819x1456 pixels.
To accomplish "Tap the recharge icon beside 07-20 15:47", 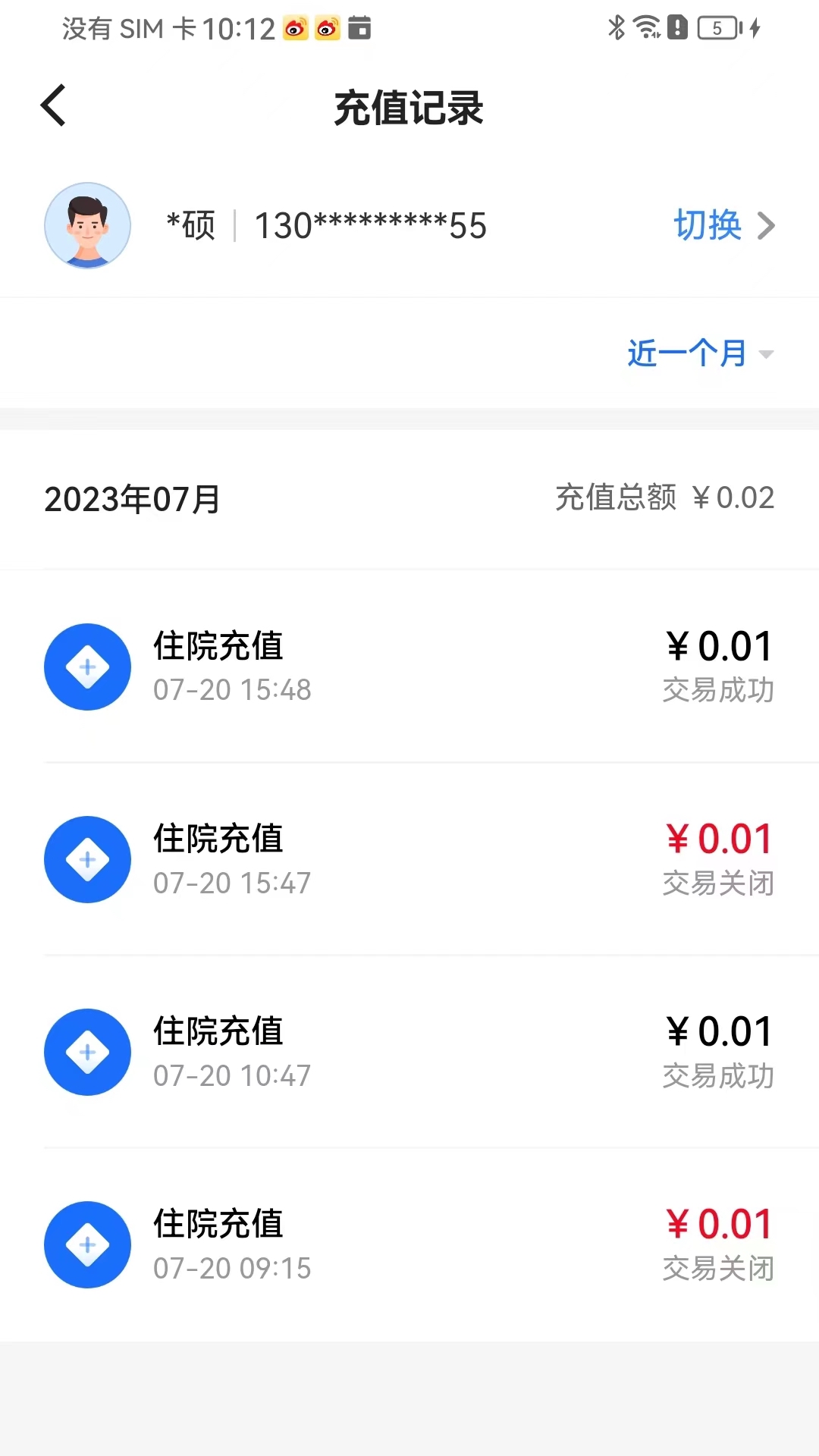I will pyautogui.click(x=87, y=859).
